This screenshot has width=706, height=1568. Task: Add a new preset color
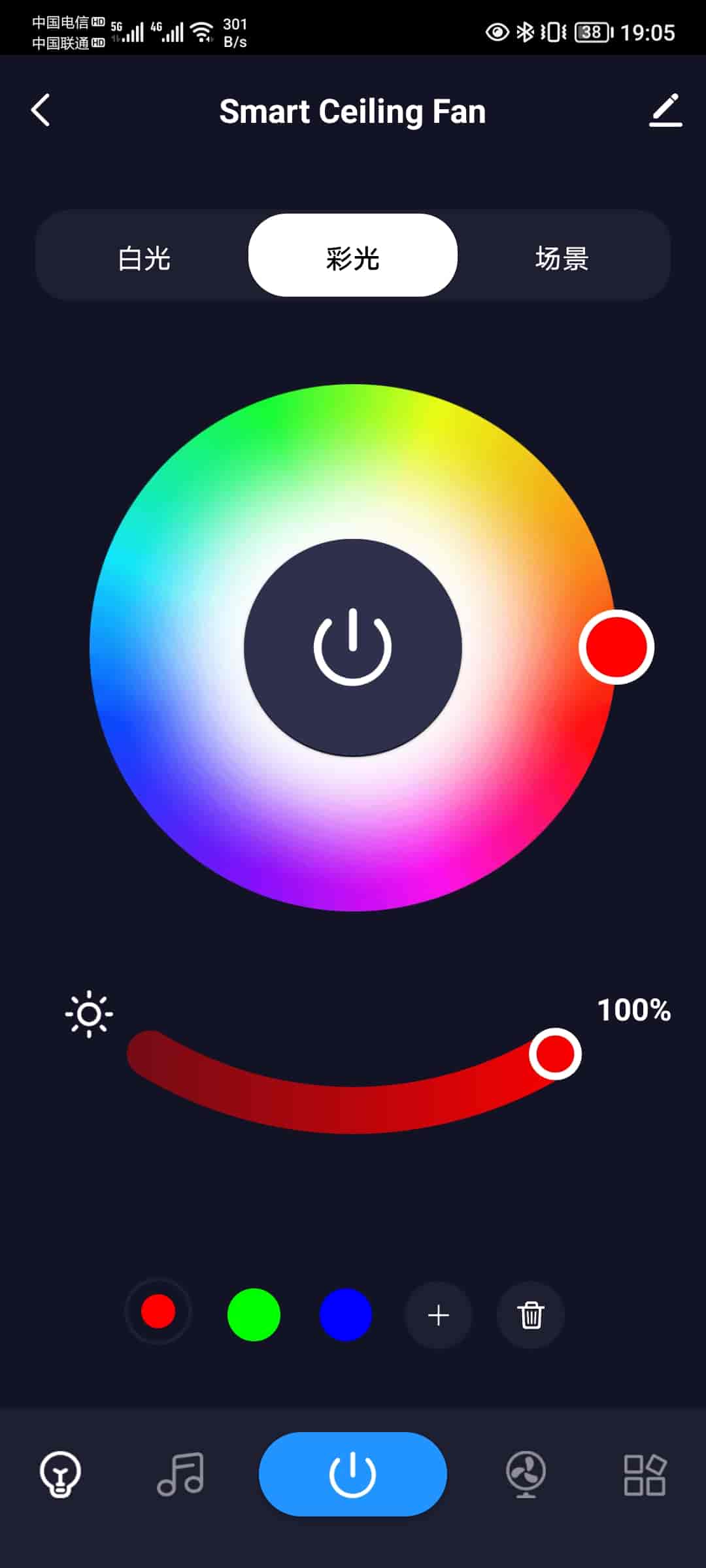click(x=439, y=1315)
